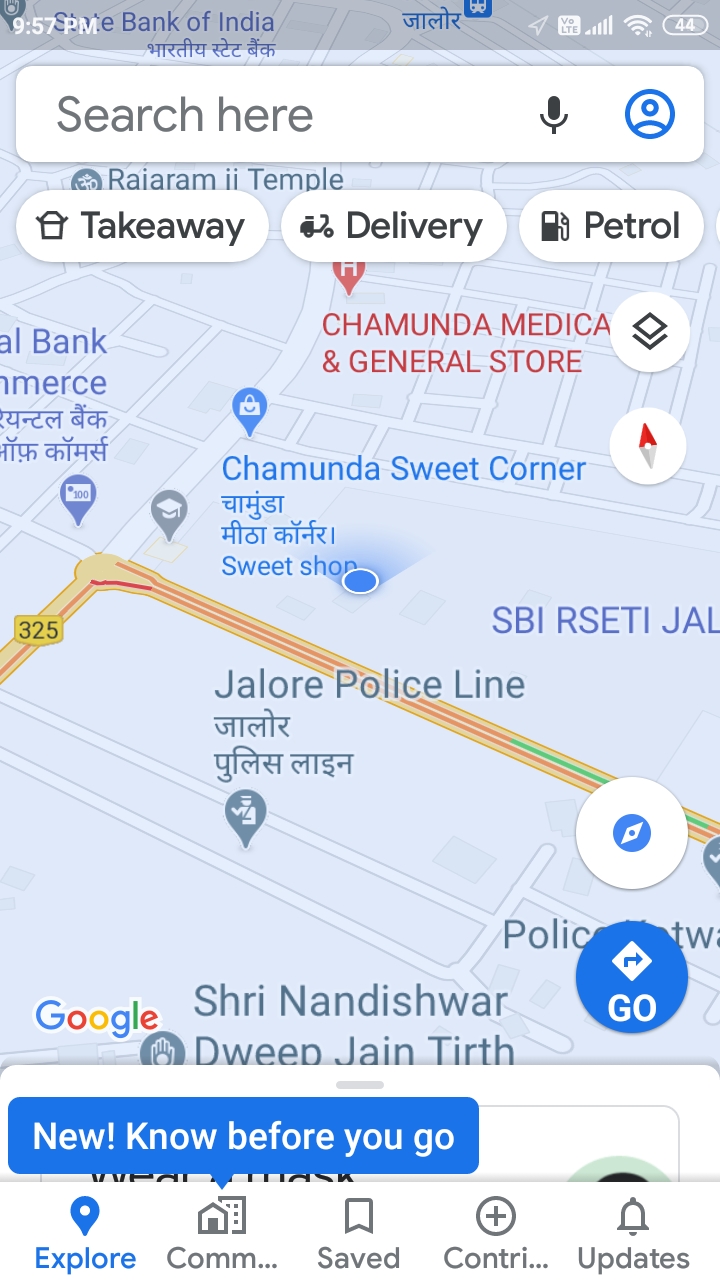Open Chamunda Medical & General Store pin
Image resolution: width=720 pixels, height=1280 pixels.
pyautogui.click(x=349, y=273)
